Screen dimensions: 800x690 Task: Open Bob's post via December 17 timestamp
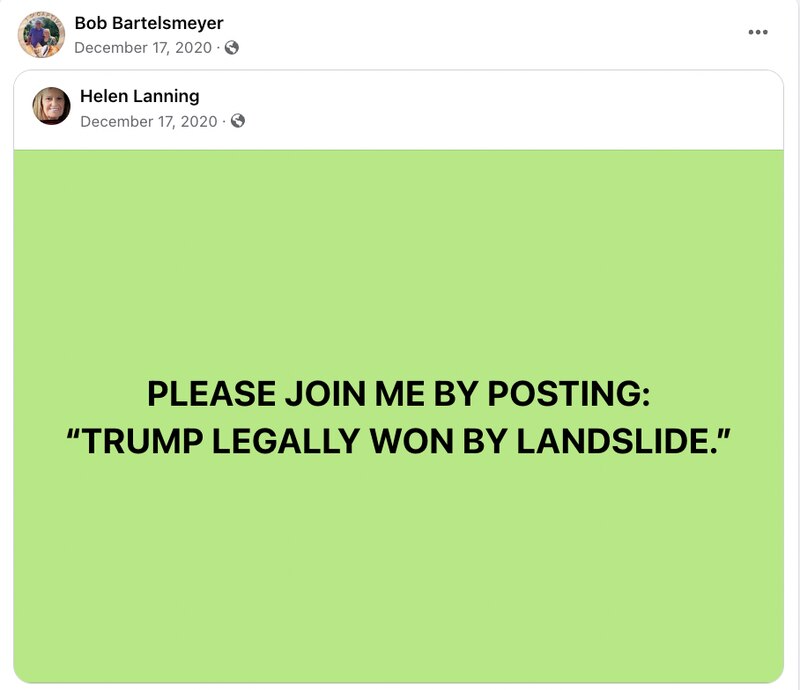click(143, 47)
